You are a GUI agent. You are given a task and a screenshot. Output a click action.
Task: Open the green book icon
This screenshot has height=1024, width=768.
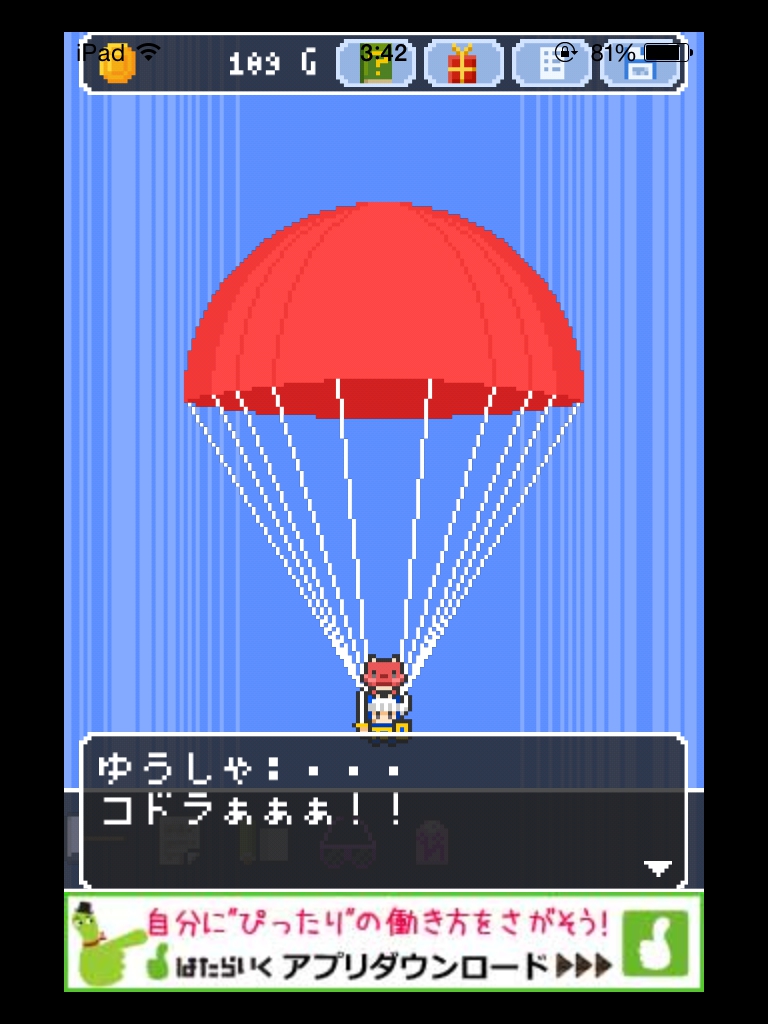[377, 65]
